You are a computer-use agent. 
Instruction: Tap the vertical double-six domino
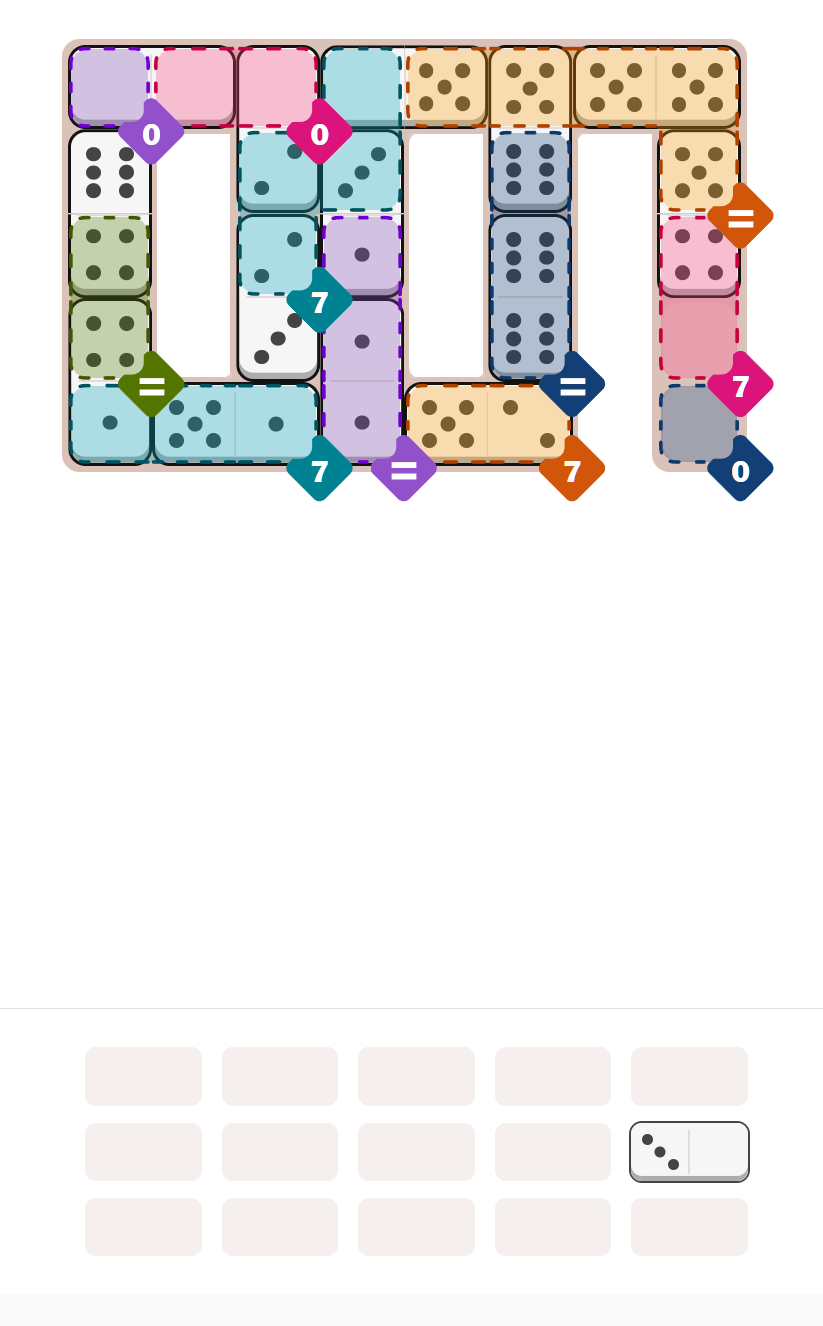click(530, 297)
